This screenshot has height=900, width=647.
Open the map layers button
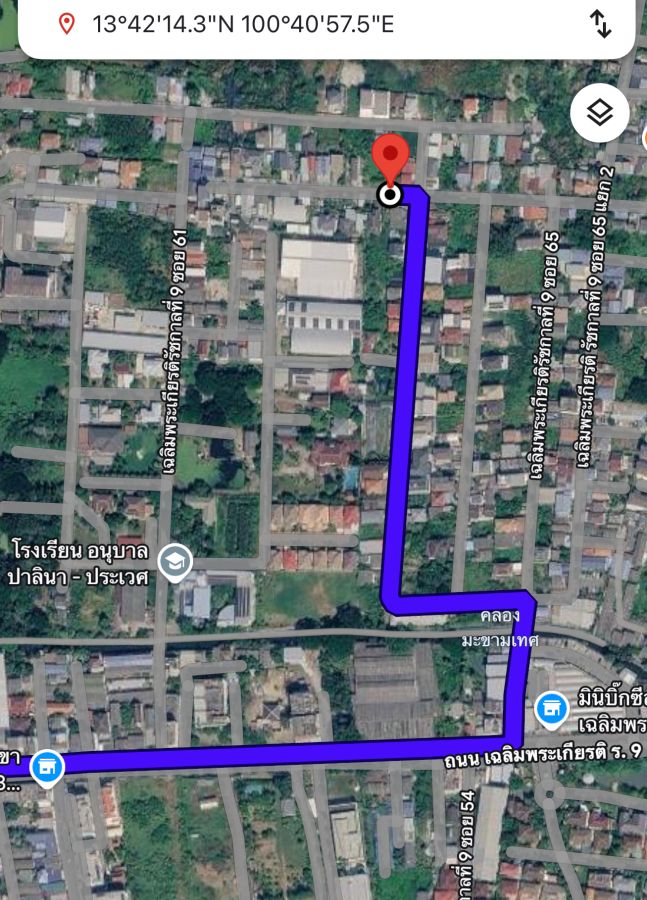click(600, 114)
